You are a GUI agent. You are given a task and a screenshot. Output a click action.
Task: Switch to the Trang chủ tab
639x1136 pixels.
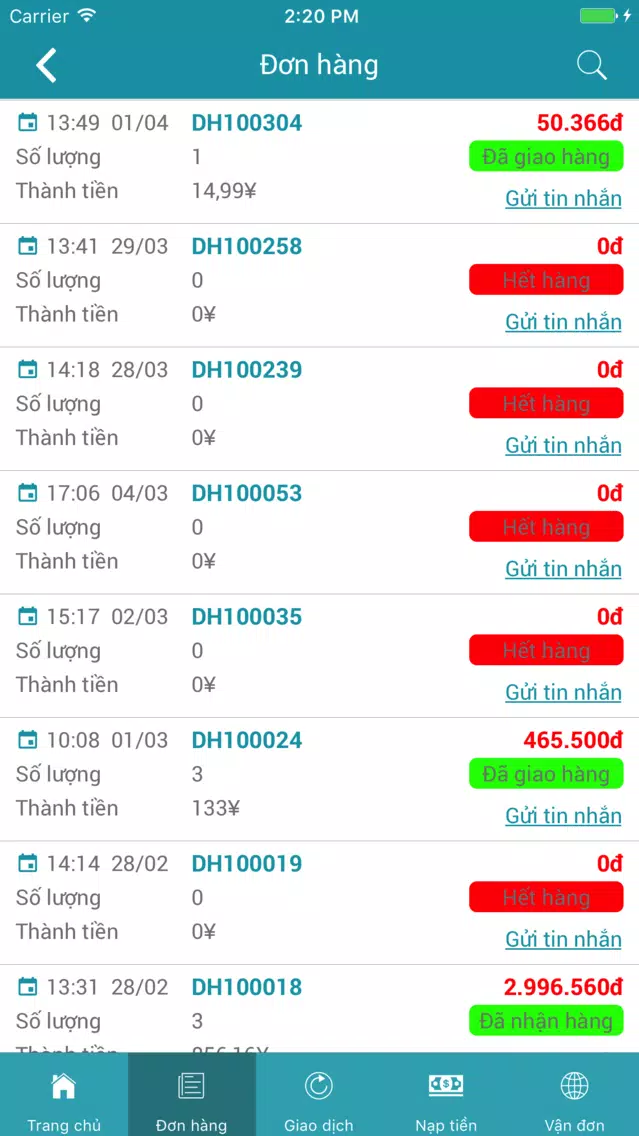(x=64, y=1094)
